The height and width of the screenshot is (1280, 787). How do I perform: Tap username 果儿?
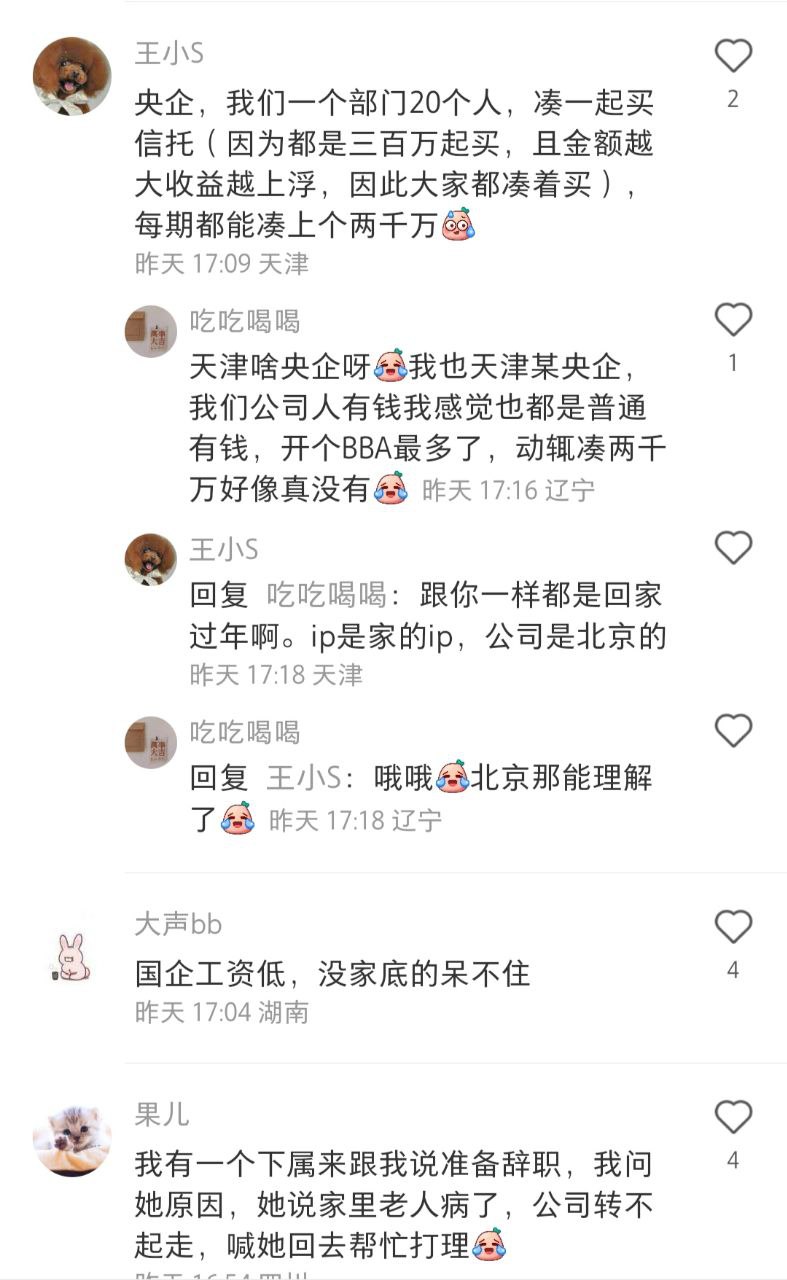[162, 1114]
